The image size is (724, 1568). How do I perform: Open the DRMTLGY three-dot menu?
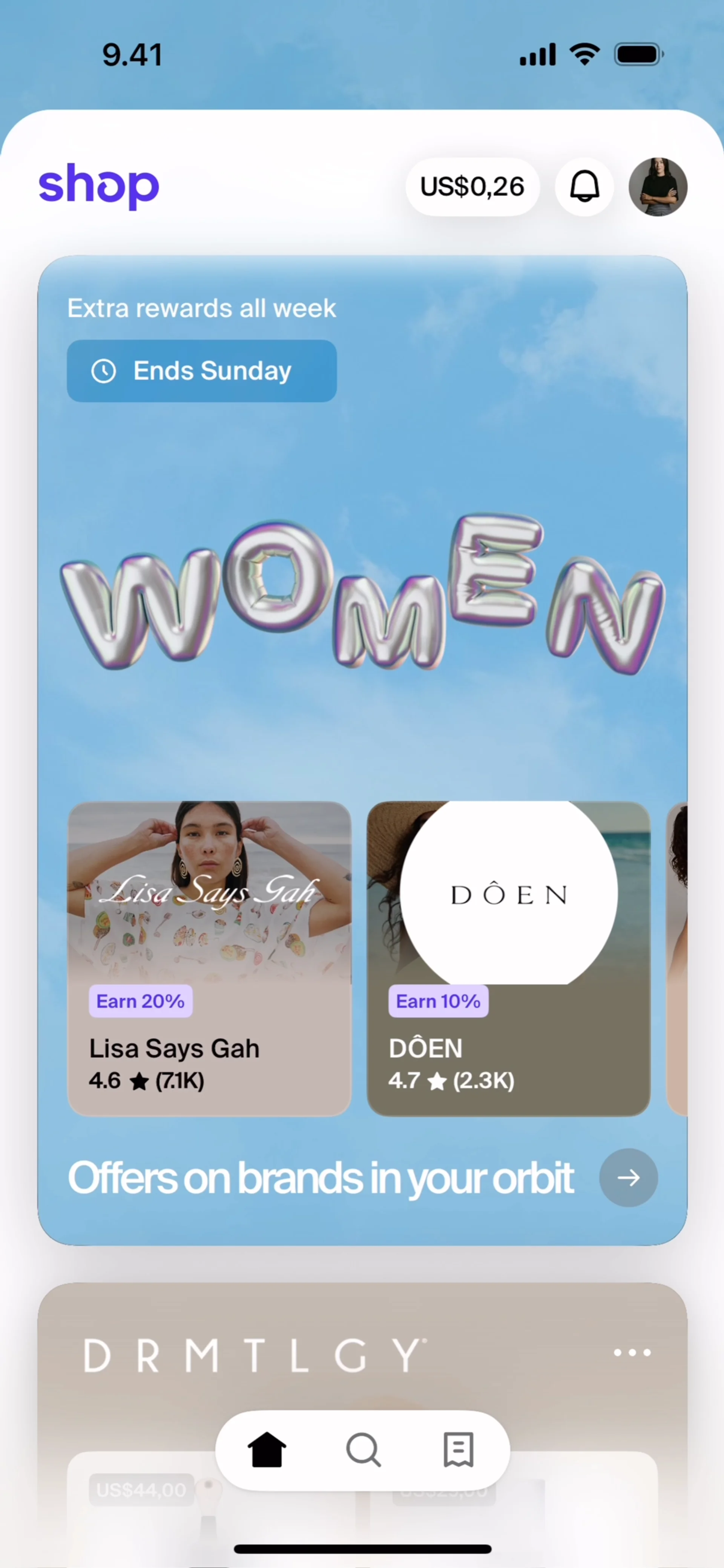click(632, 1352)
